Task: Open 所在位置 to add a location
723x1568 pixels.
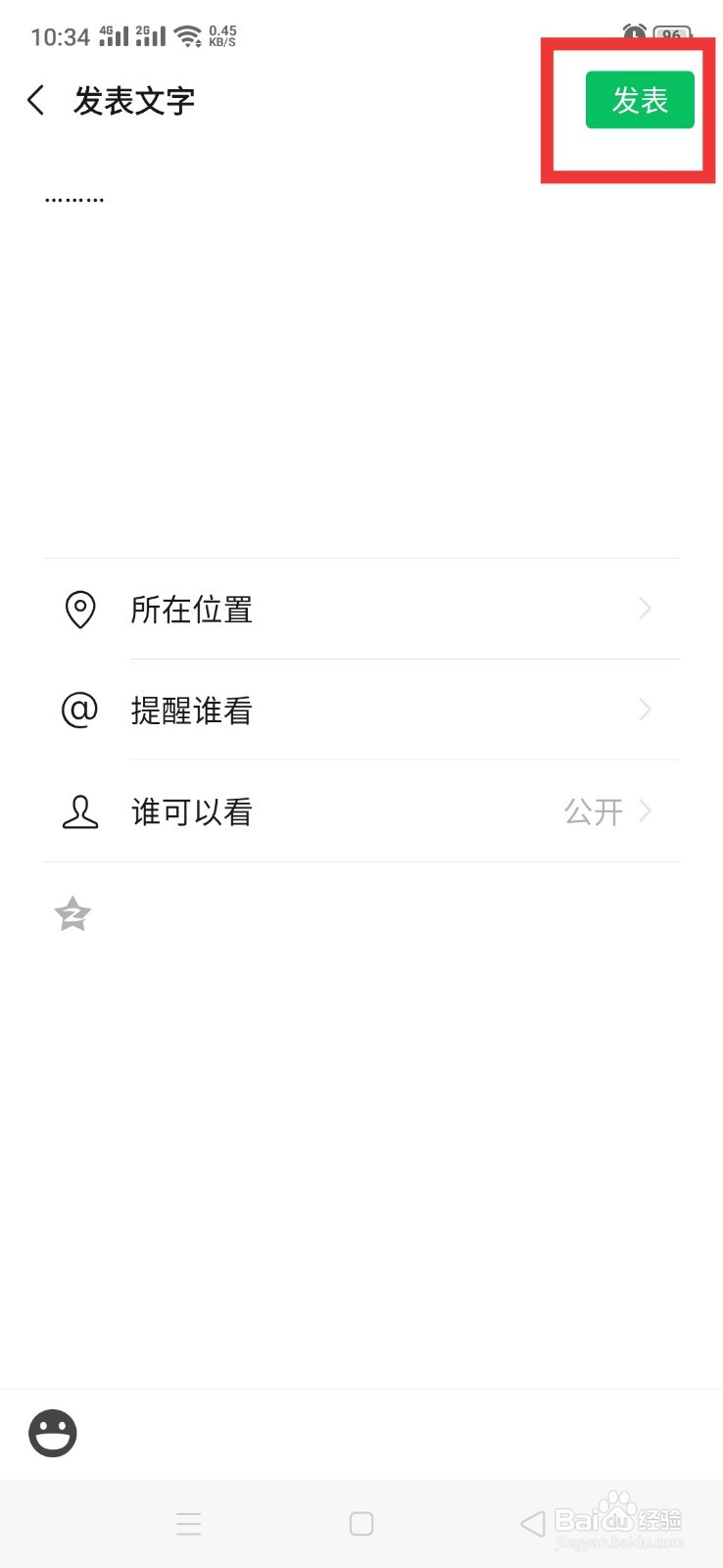Action: (361, 610)
